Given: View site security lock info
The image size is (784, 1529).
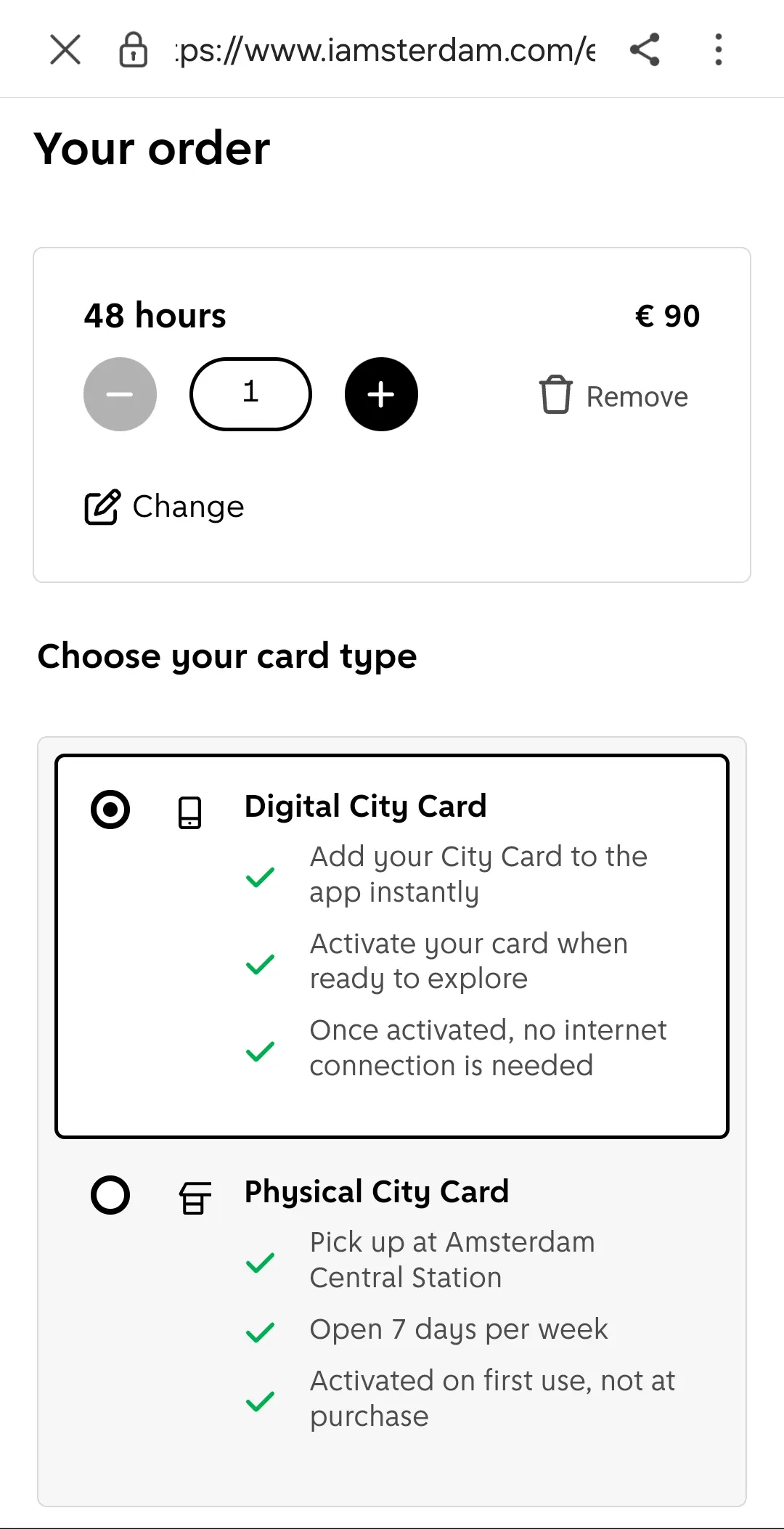Looking at the screenshot, I should point(134,50).
